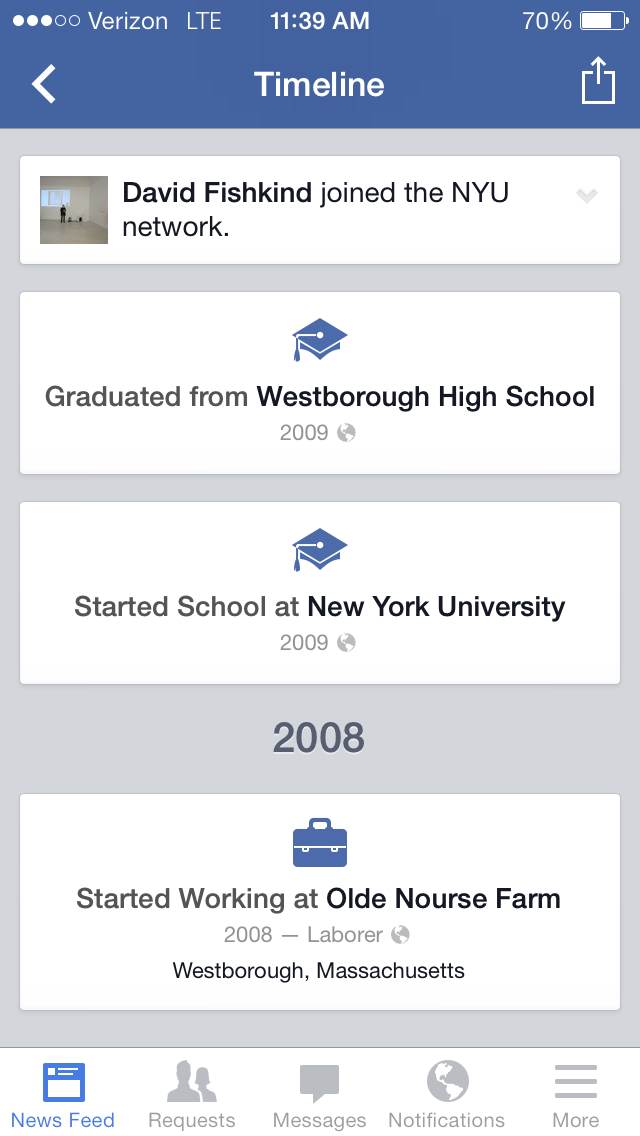640x1136 pixels.
Task: Expand the chevron on the NYU network post
Action: coord(586,195)
